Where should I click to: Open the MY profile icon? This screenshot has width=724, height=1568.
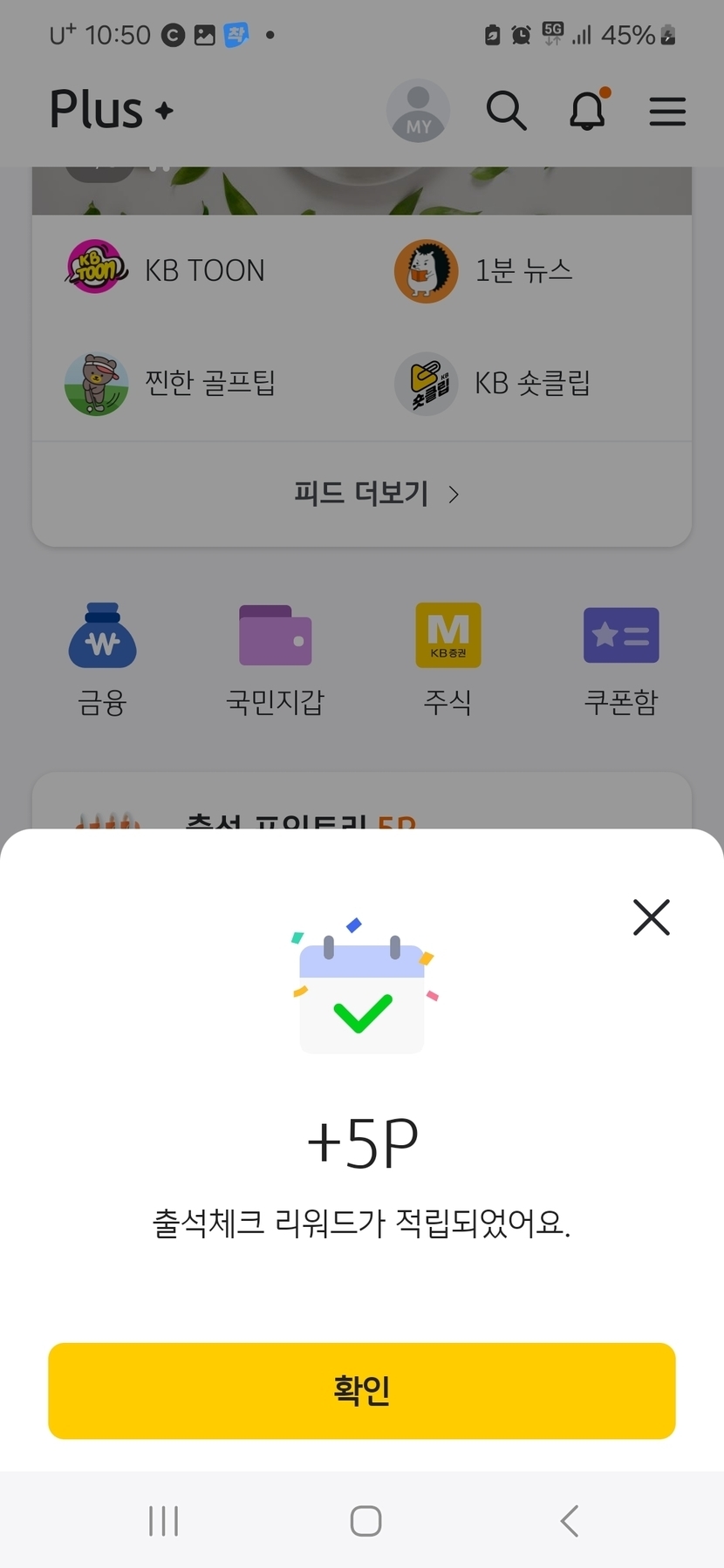click(x=418, y=112)
